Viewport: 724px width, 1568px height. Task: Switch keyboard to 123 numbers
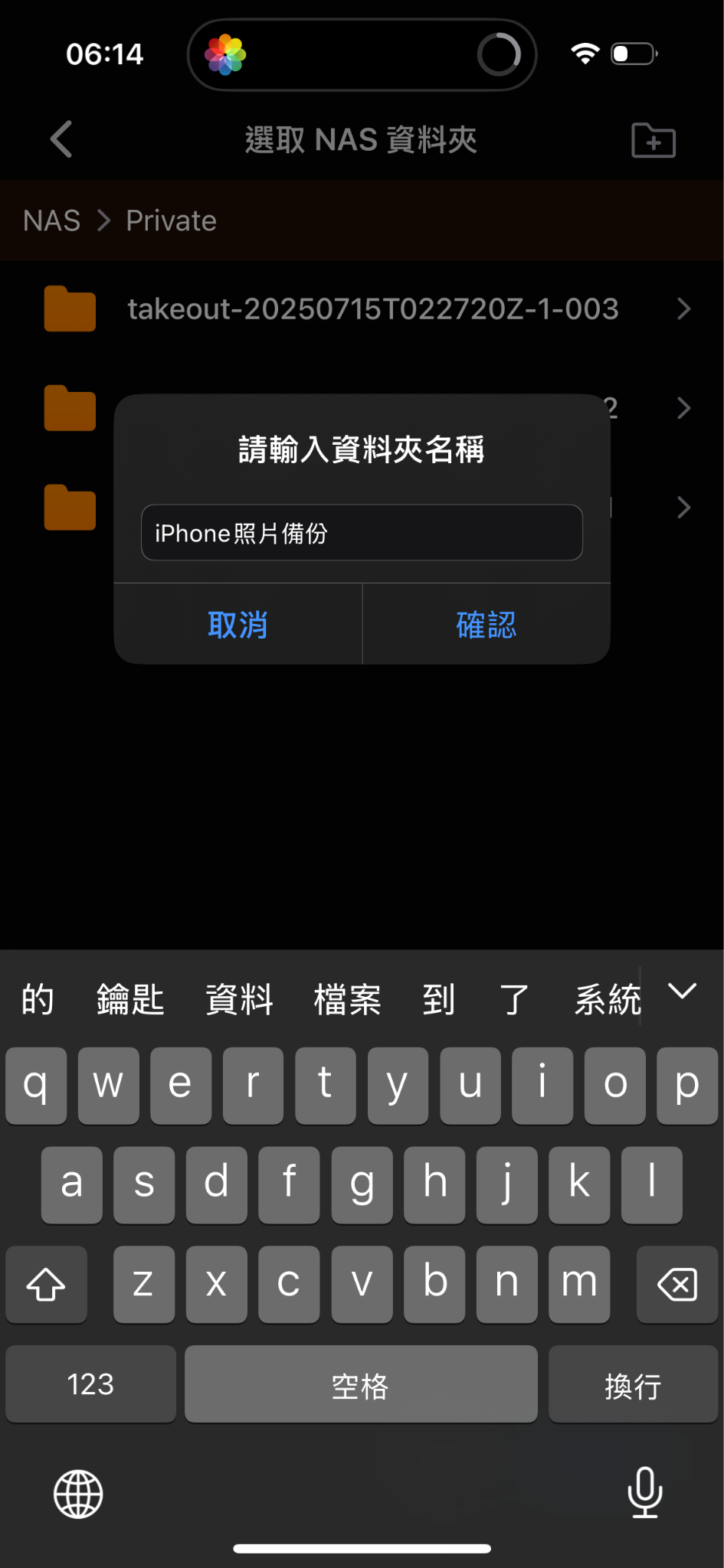coord(90,1384)
